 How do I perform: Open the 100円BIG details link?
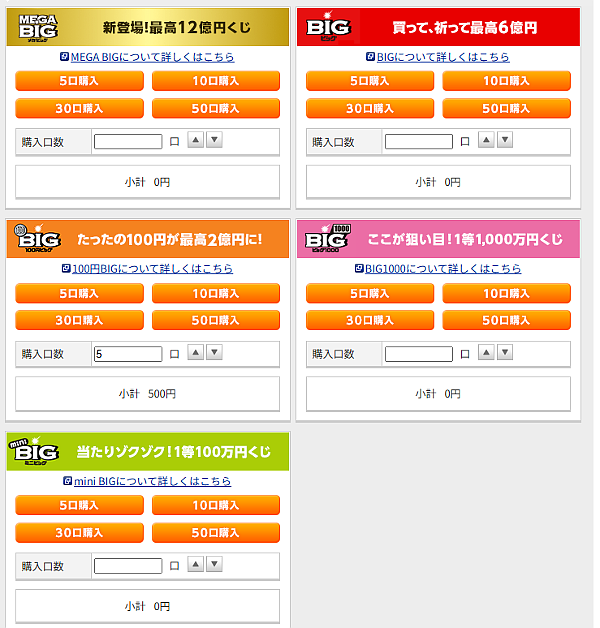tap(152, 269)
